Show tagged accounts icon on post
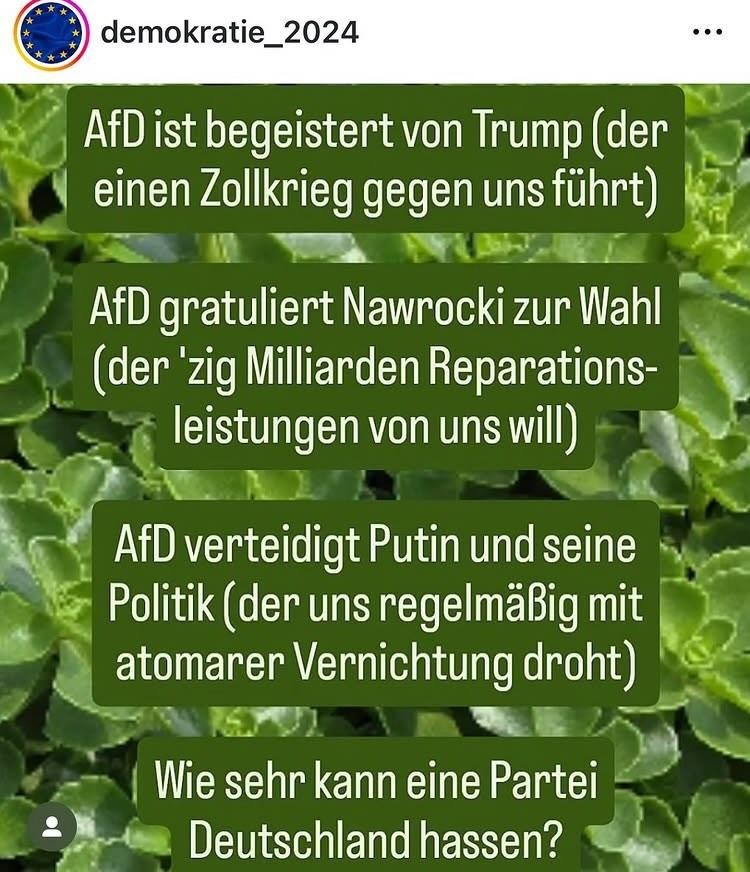Image resolution: width=750 pixels, height=872 pixels. 52,827
